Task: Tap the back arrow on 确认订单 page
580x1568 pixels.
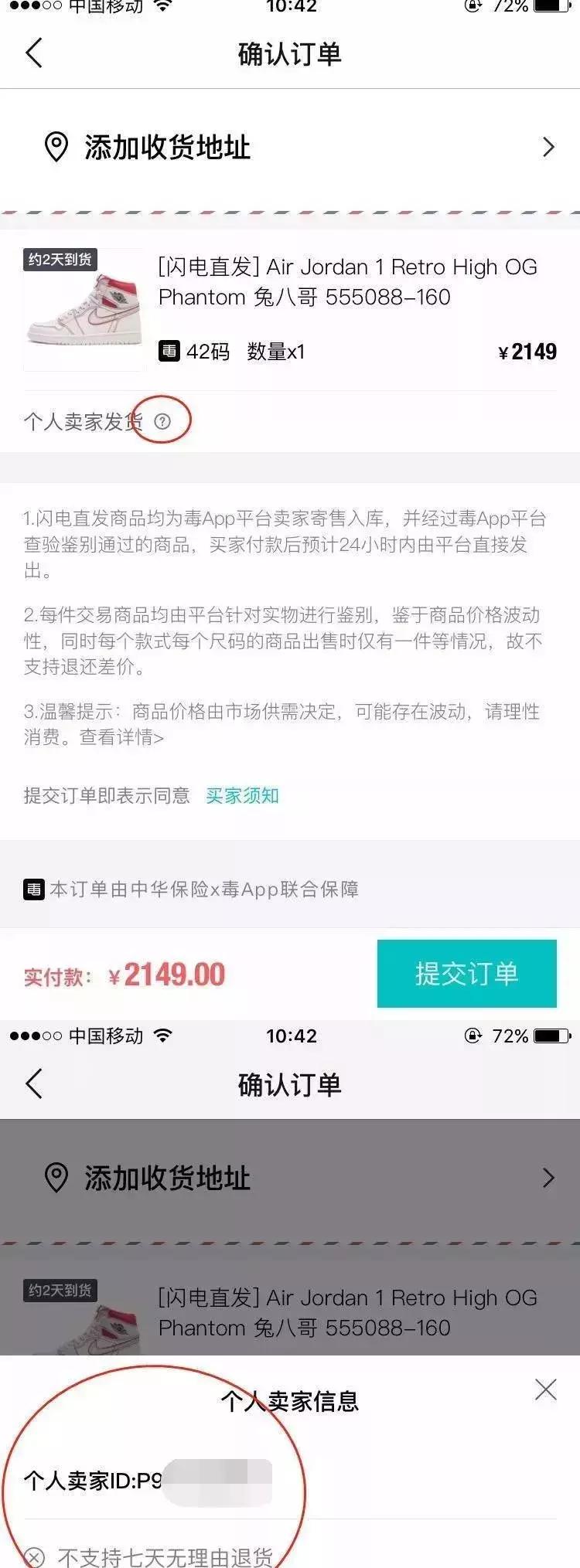Action: (x=32, y=54)
